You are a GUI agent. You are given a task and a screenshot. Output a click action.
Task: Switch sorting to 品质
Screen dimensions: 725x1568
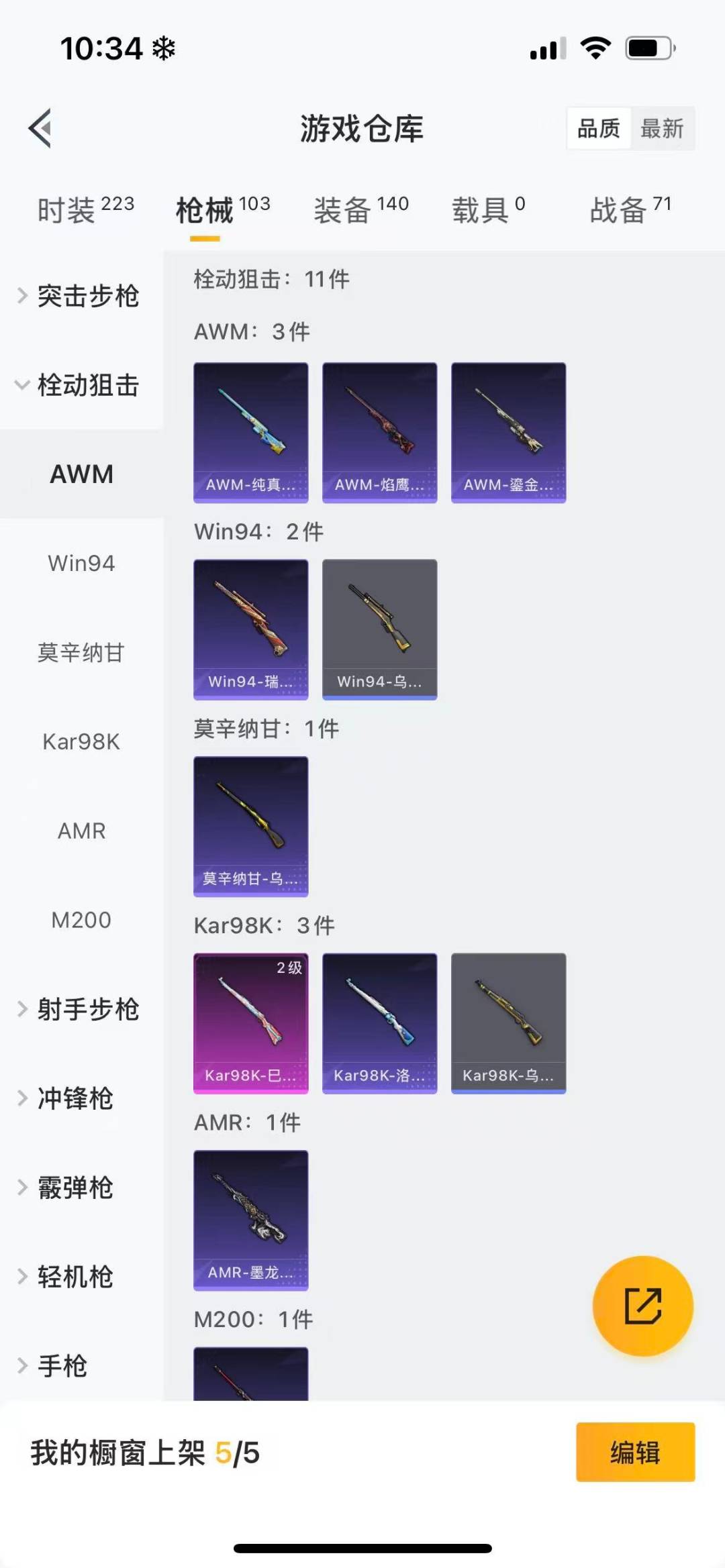click(599, 128)
